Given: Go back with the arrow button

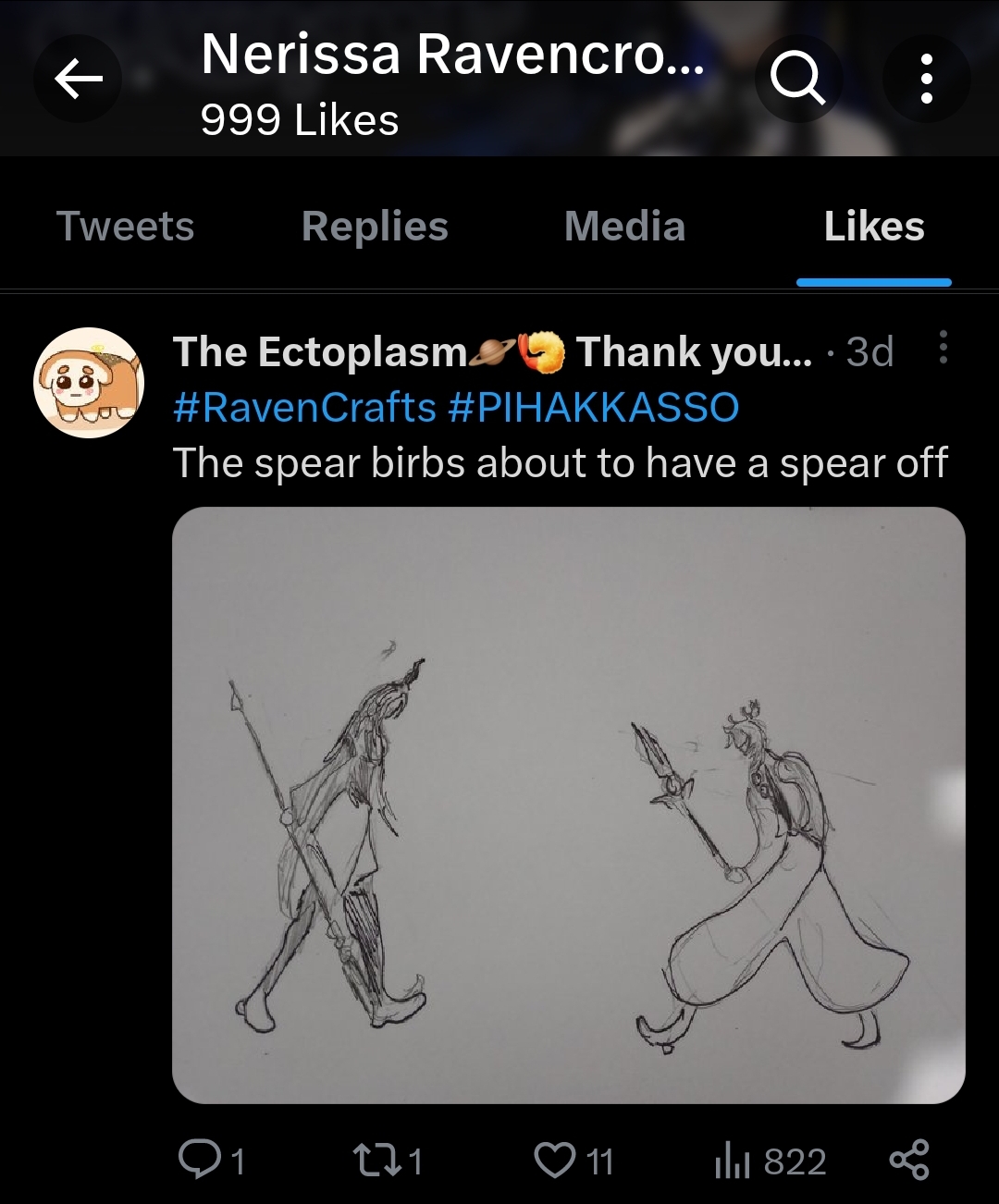Looking at the screenshot, I should tap(78, 80).
